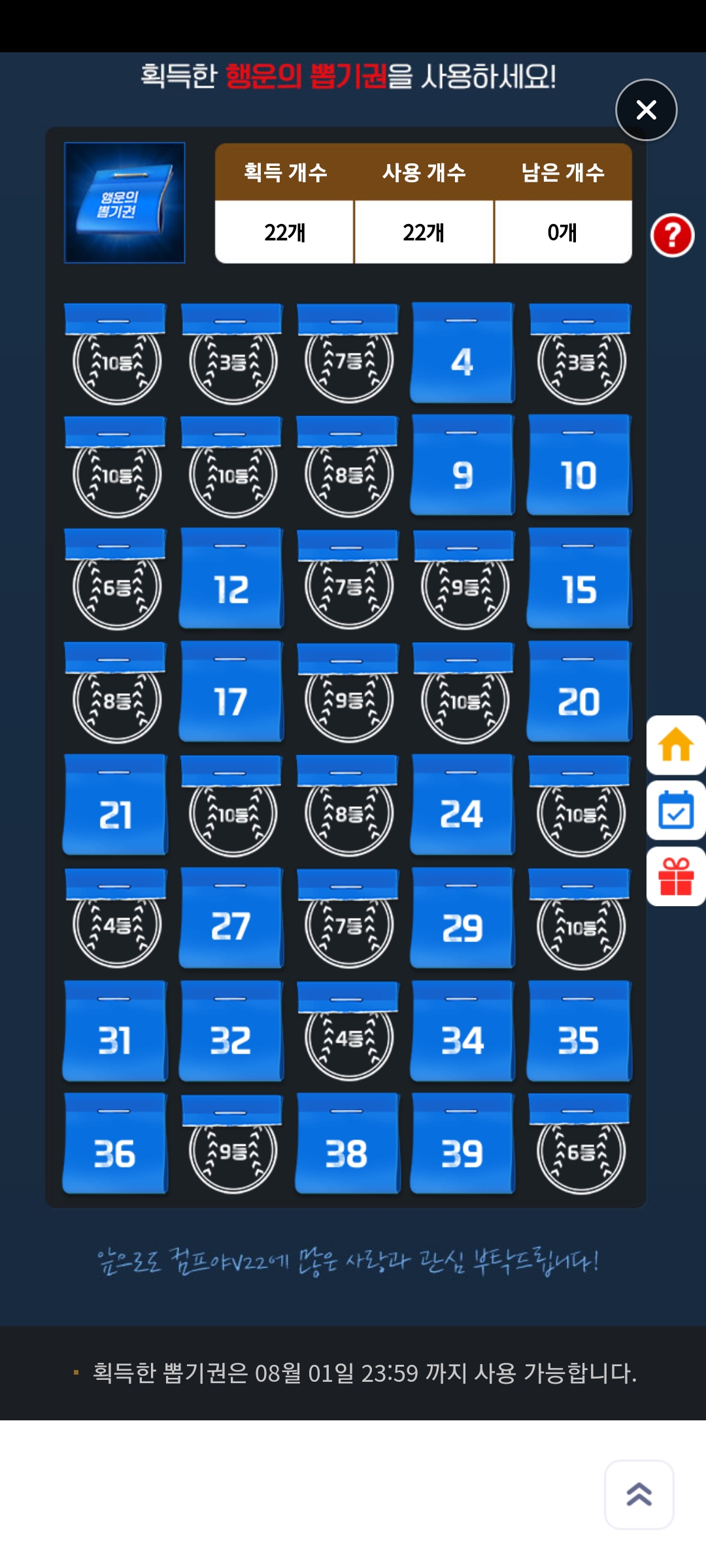Choose draw card number 15
706x1568 pixels.
pos(579,580)
